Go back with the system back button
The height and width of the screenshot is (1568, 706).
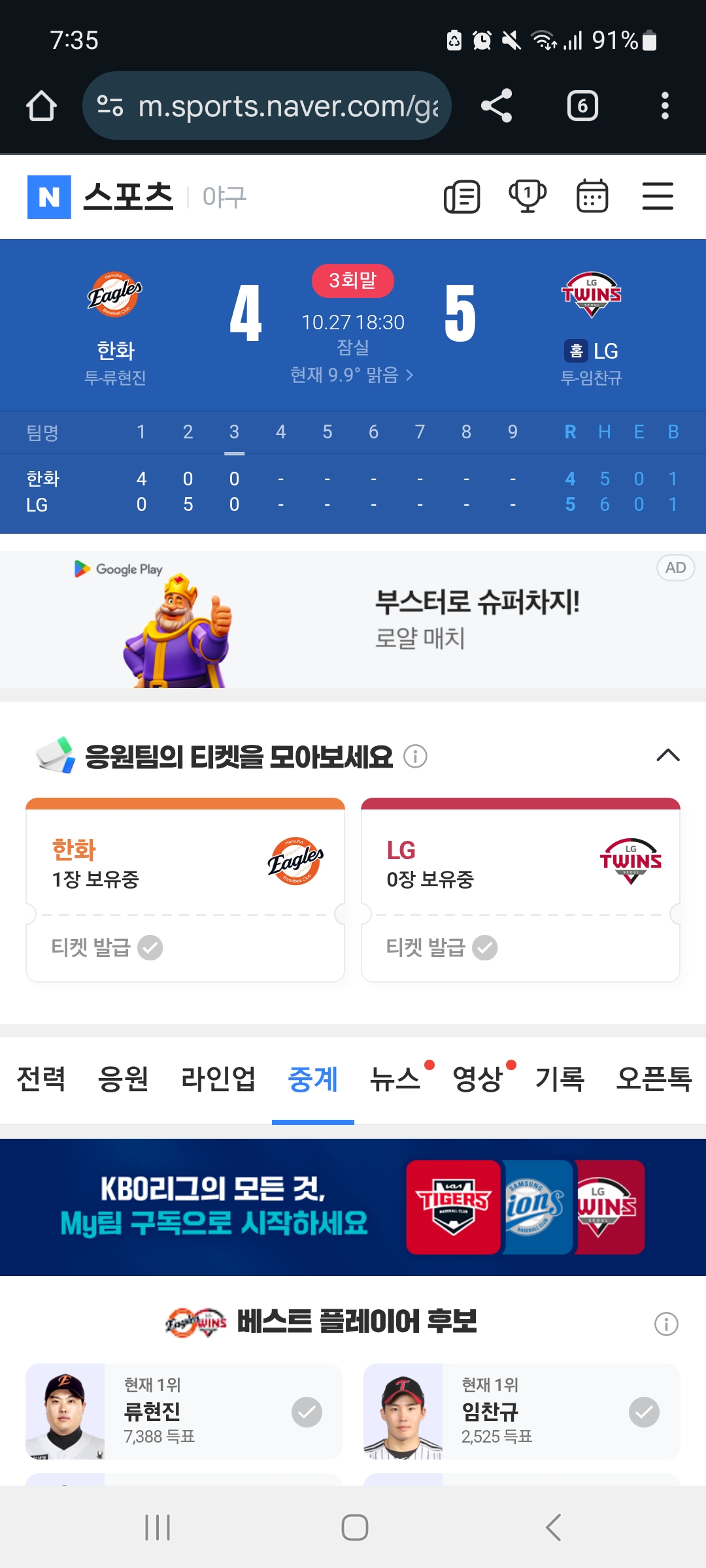553,1527
